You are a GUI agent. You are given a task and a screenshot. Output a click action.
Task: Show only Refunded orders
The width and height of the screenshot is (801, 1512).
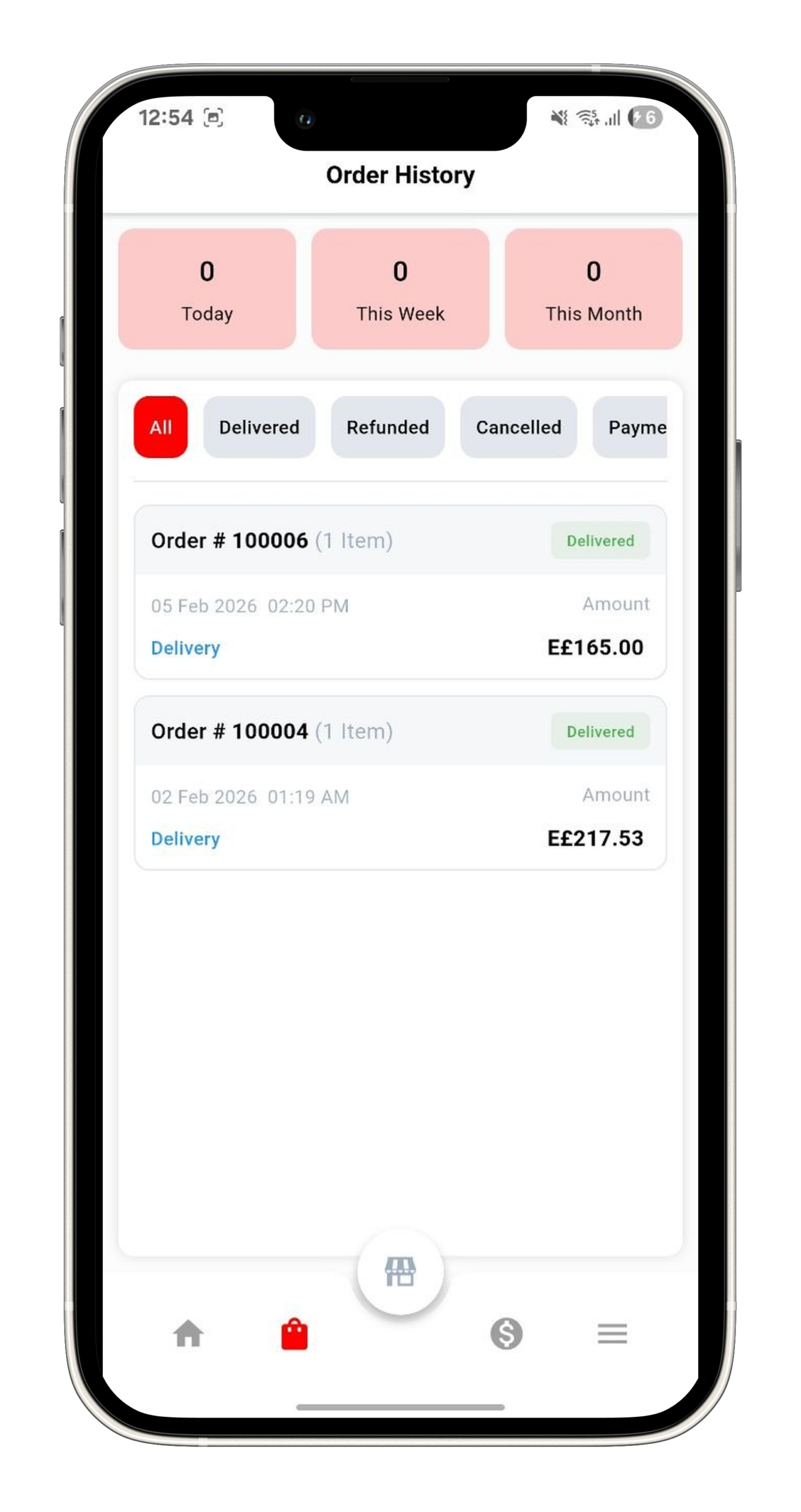click(x=387, y=427)
